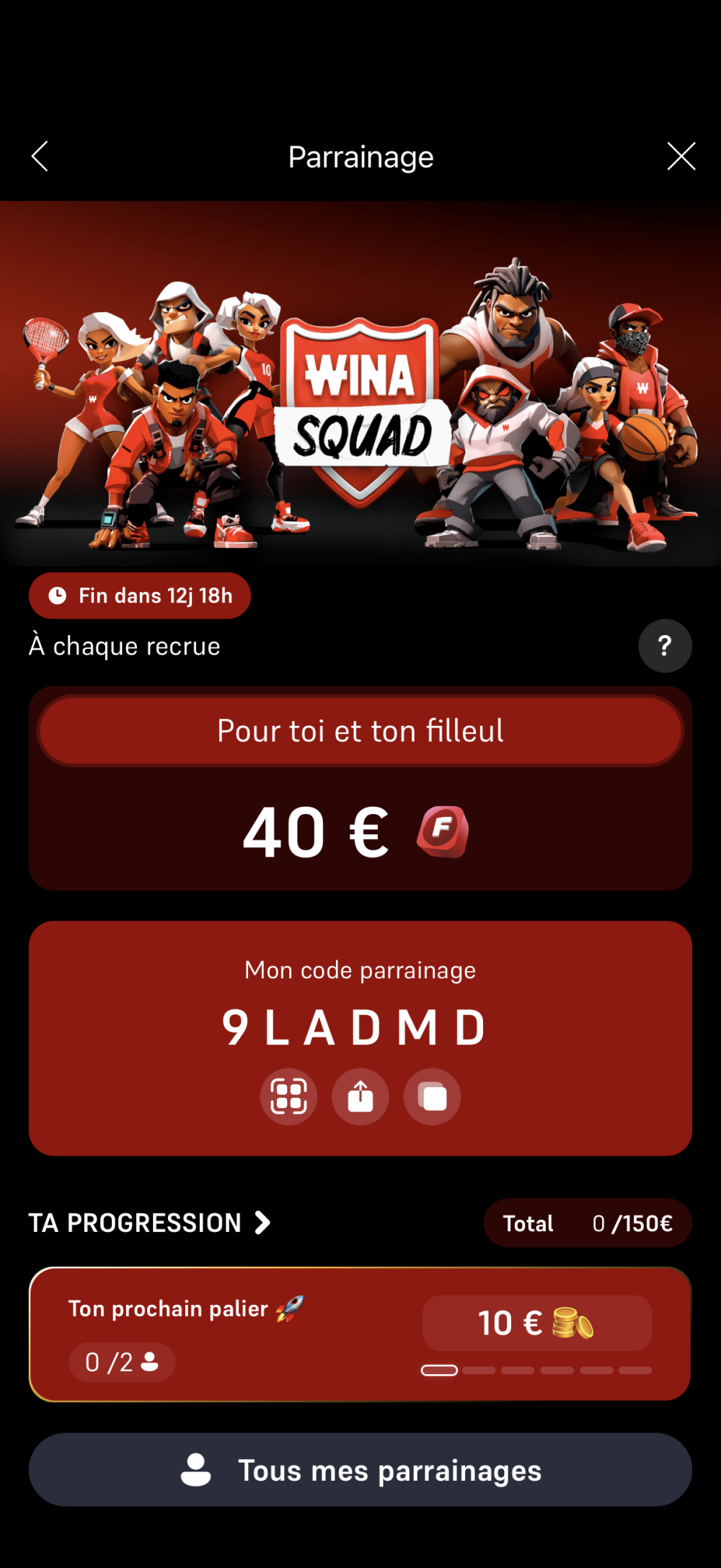Screen dimensions: 721x1568
Task: Open TA PROGRESSION details
Action: coord(150,1223)
